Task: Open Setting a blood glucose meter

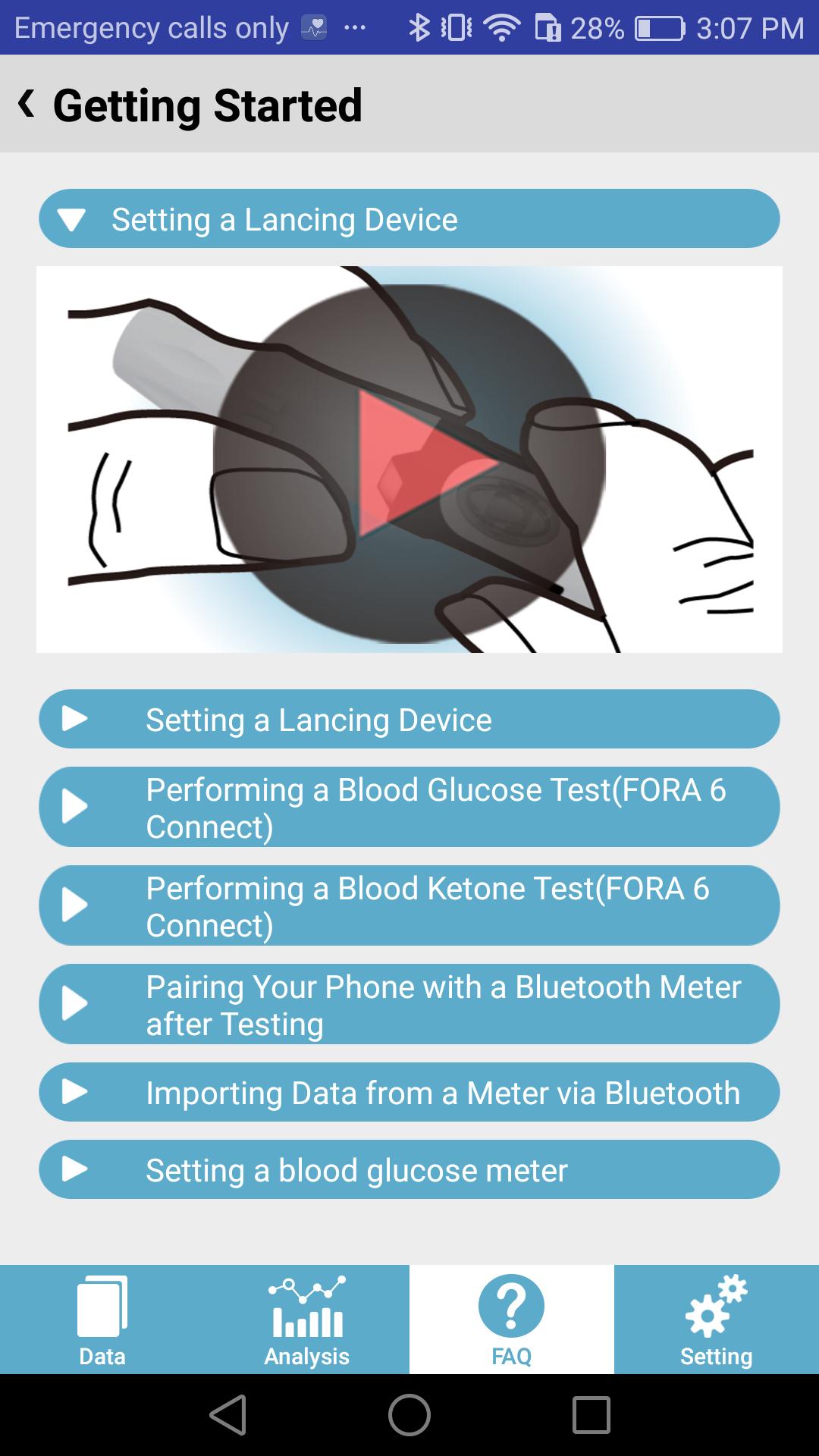Action: [409, 1169]
